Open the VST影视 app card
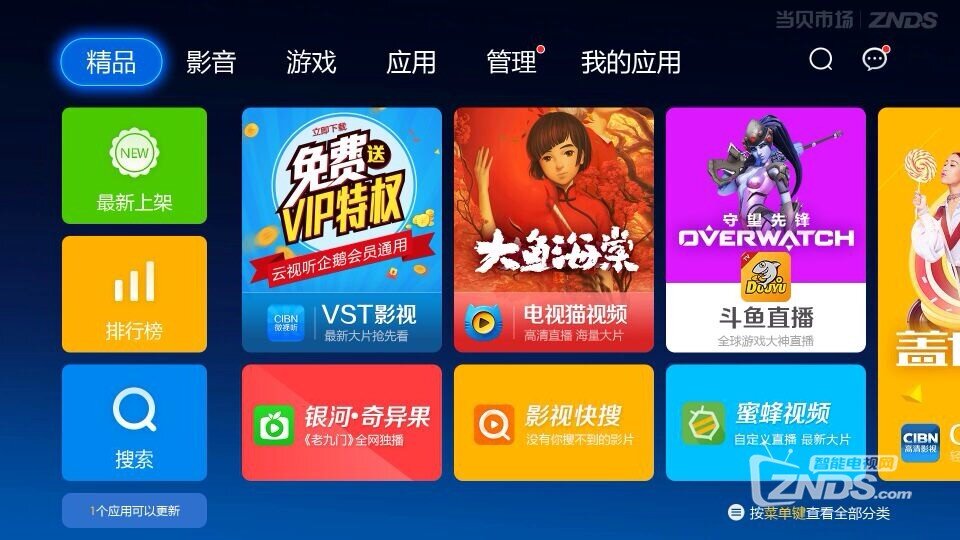 341,230
